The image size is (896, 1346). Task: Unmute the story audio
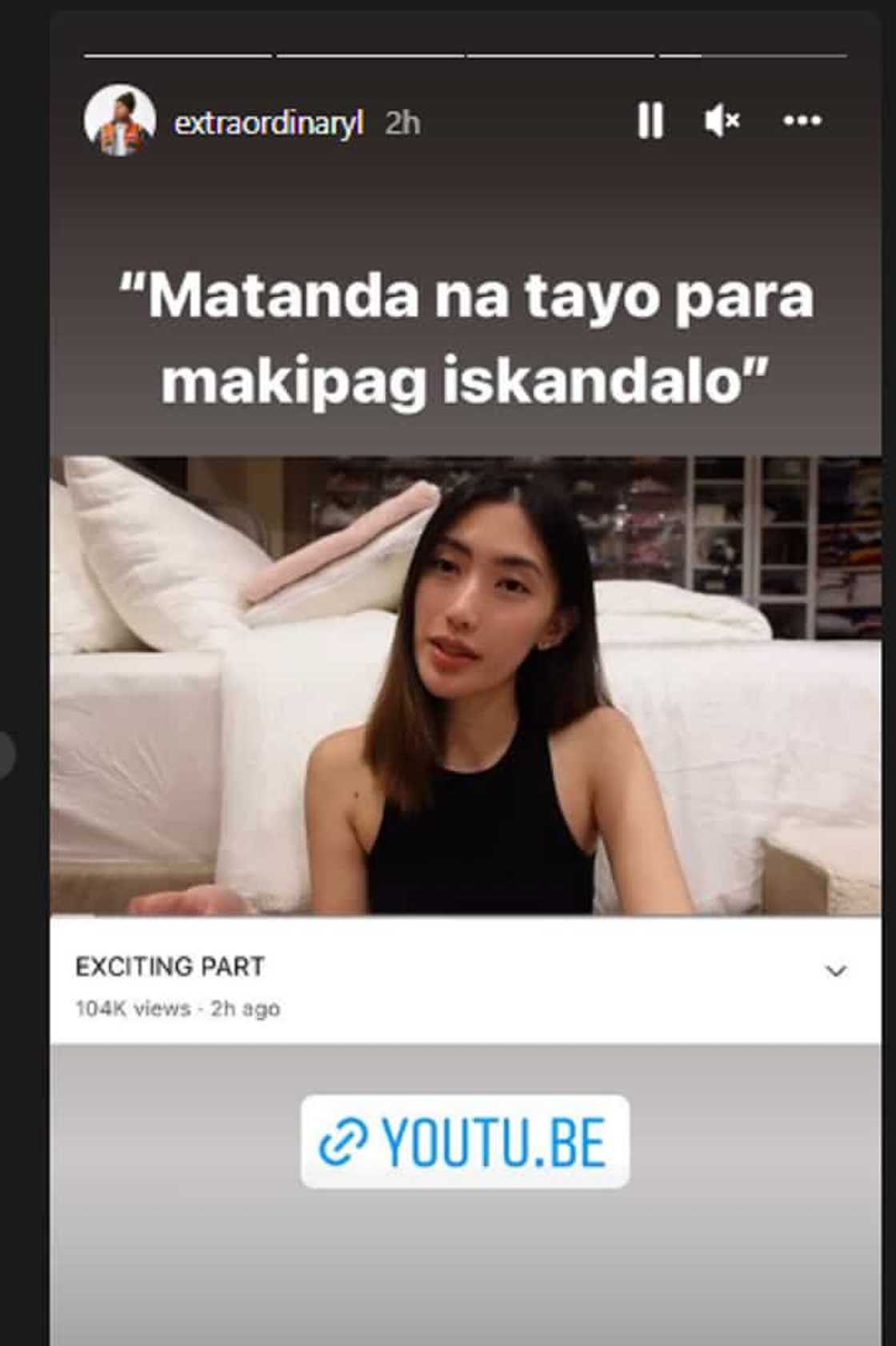pyautogui.click(x=722, y=121)
